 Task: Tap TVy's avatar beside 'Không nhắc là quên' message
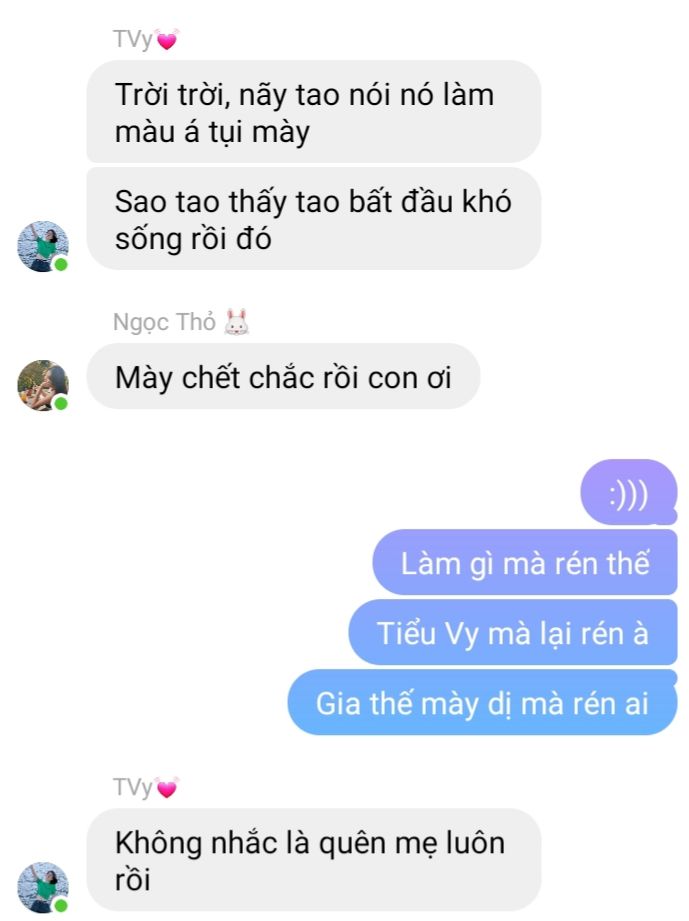click(x=43, y=886)
